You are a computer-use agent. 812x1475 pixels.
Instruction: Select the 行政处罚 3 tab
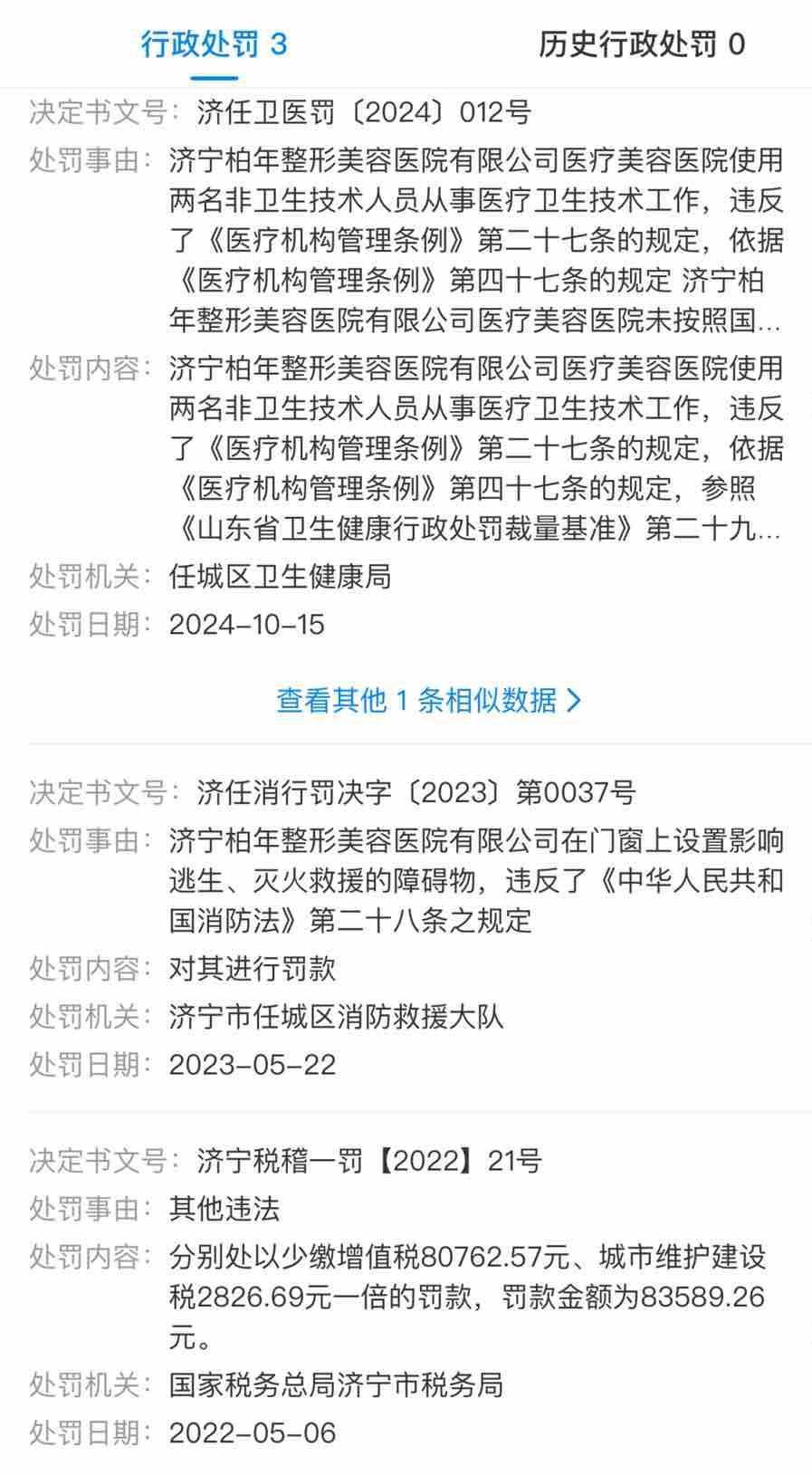pos(214,43)
